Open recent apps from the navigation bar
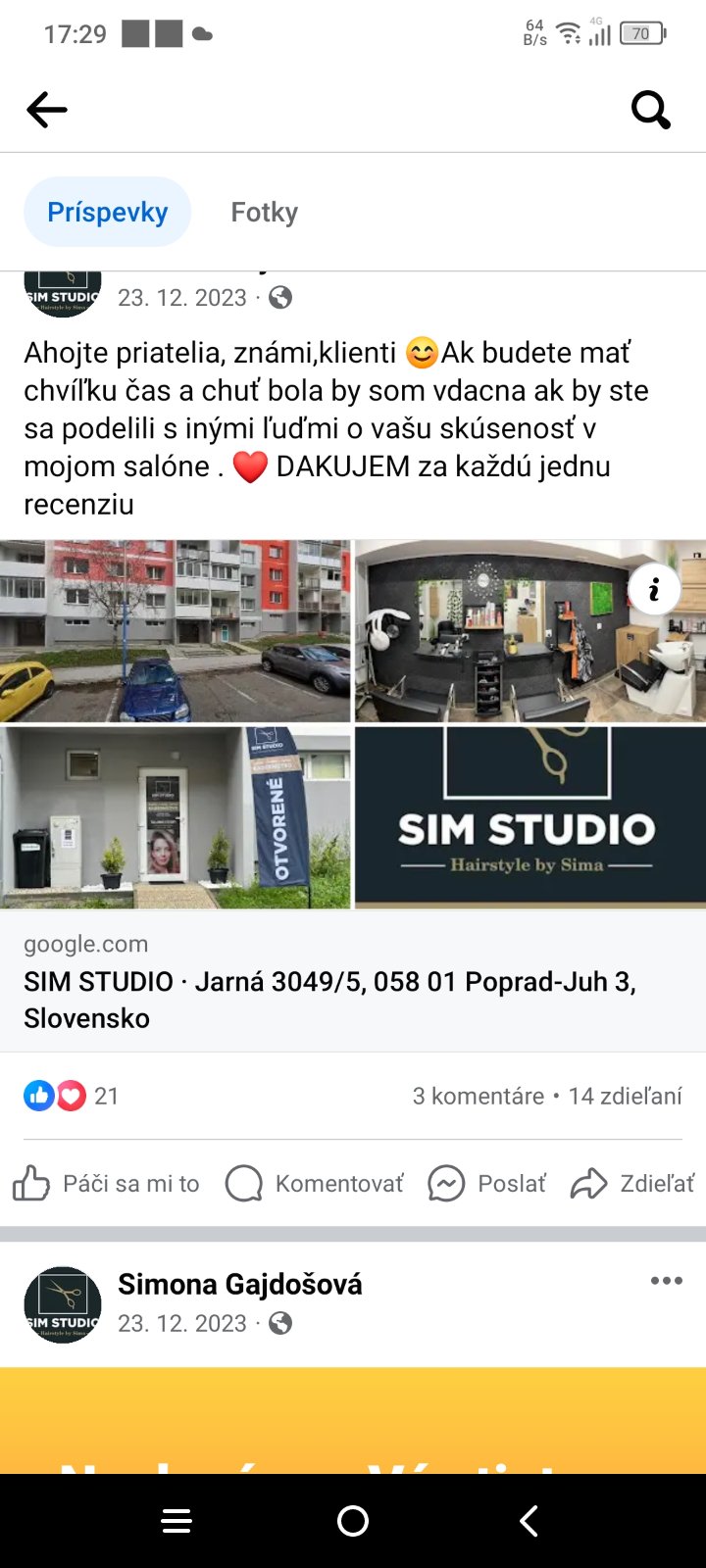The height and width of the screenshot is (1568, 706). 176,1521
